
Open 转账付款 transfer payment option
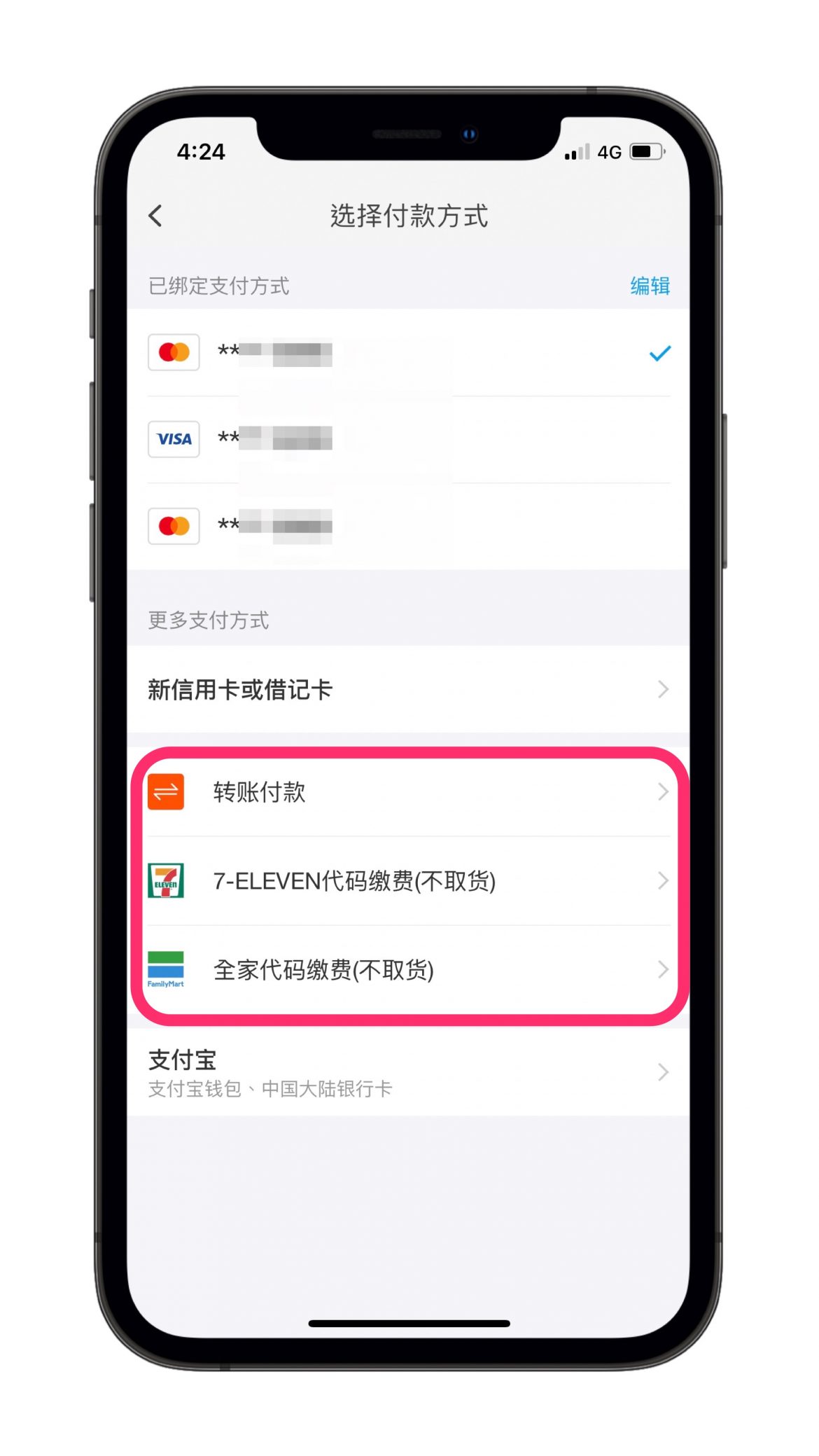[x=408, y=792]
